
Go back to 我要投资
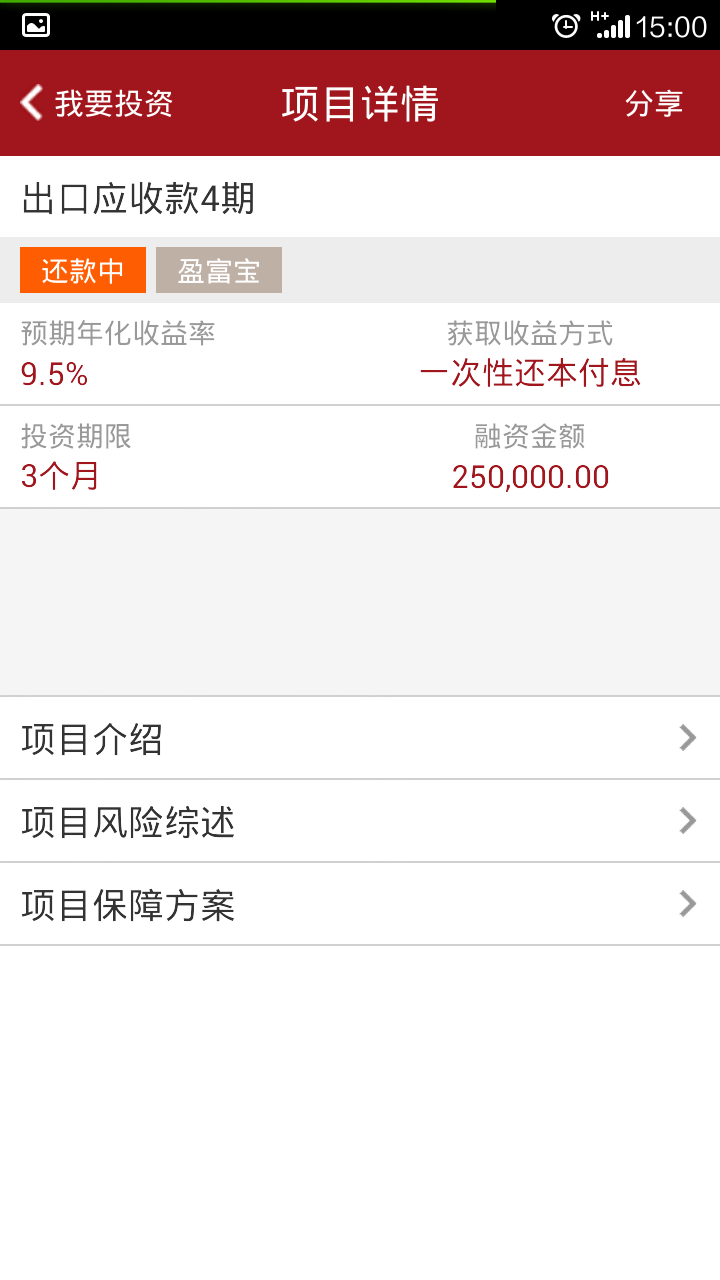click(x=96, y=103)
